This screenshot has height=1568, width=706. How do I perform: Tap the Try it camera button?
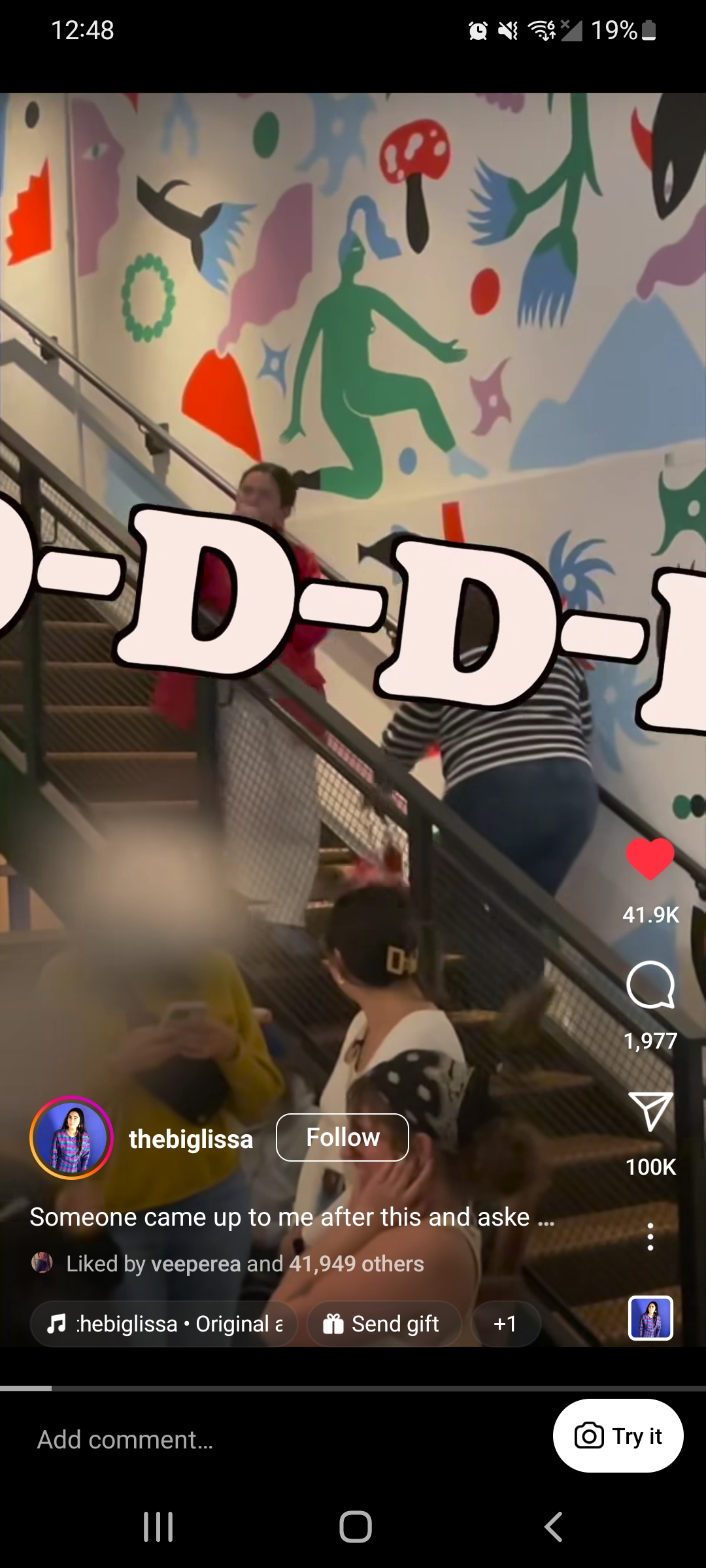point(618,1435)
